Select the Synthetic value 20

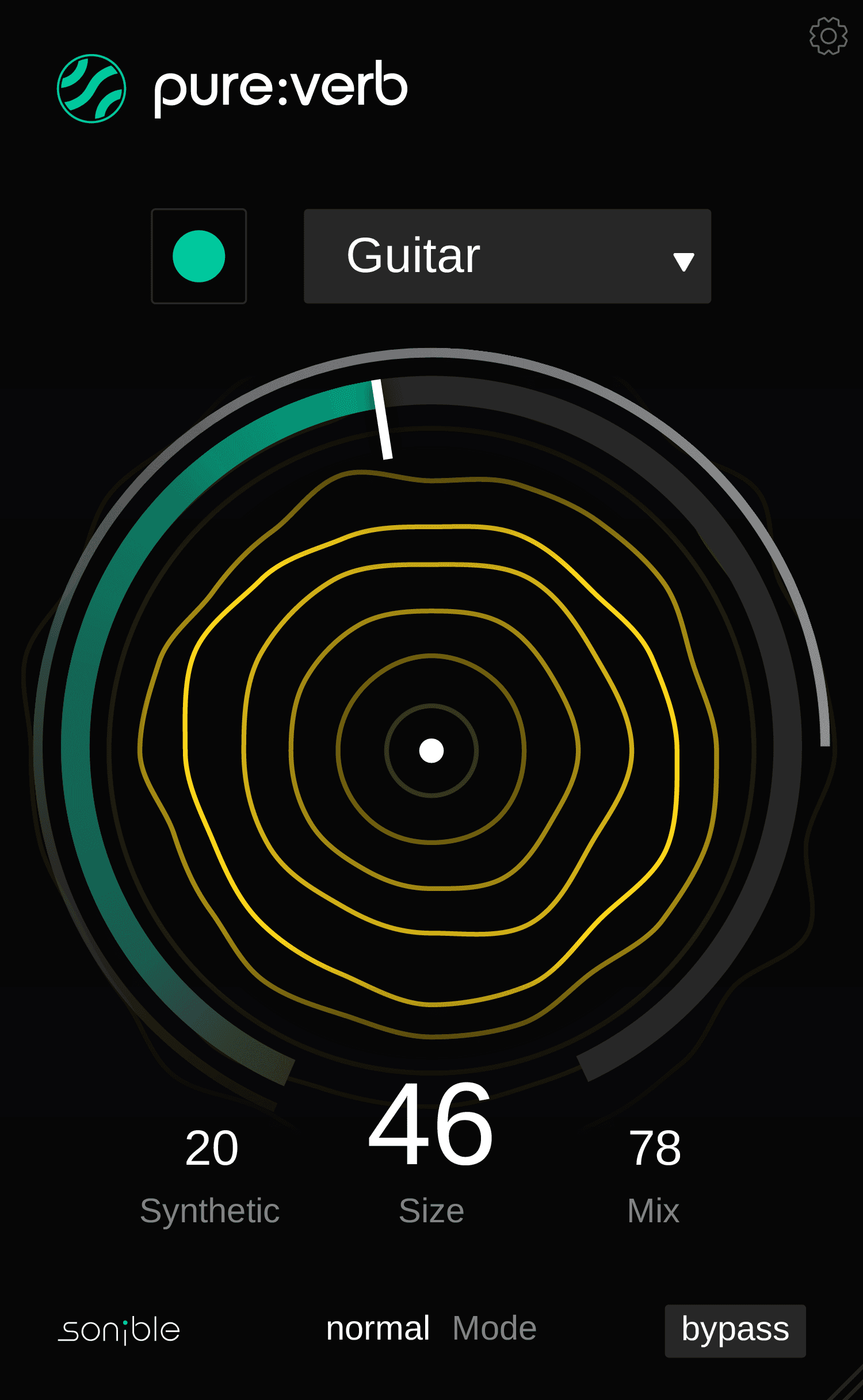(x=211, y=1149)
